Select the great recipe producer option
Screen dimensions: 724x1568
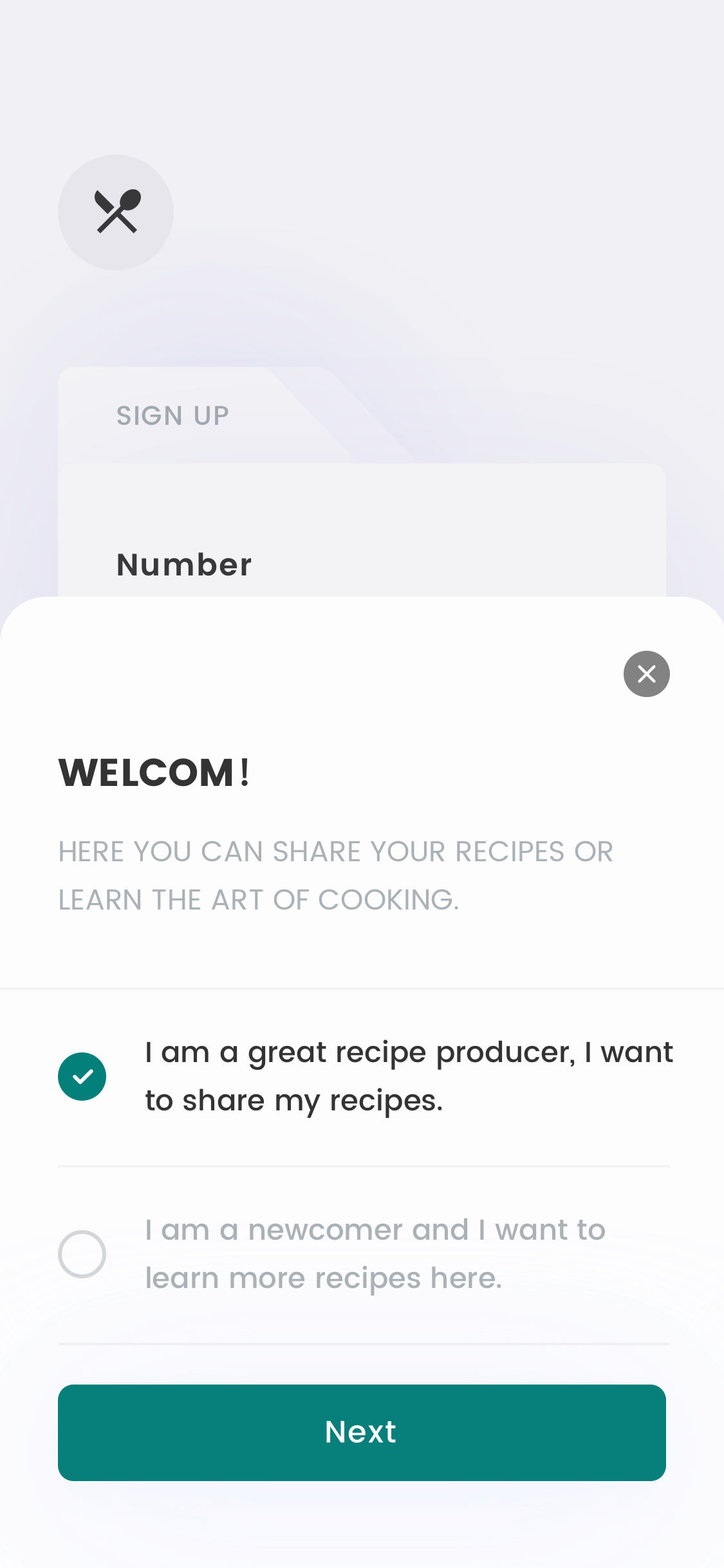click(x=364, y=1076)
